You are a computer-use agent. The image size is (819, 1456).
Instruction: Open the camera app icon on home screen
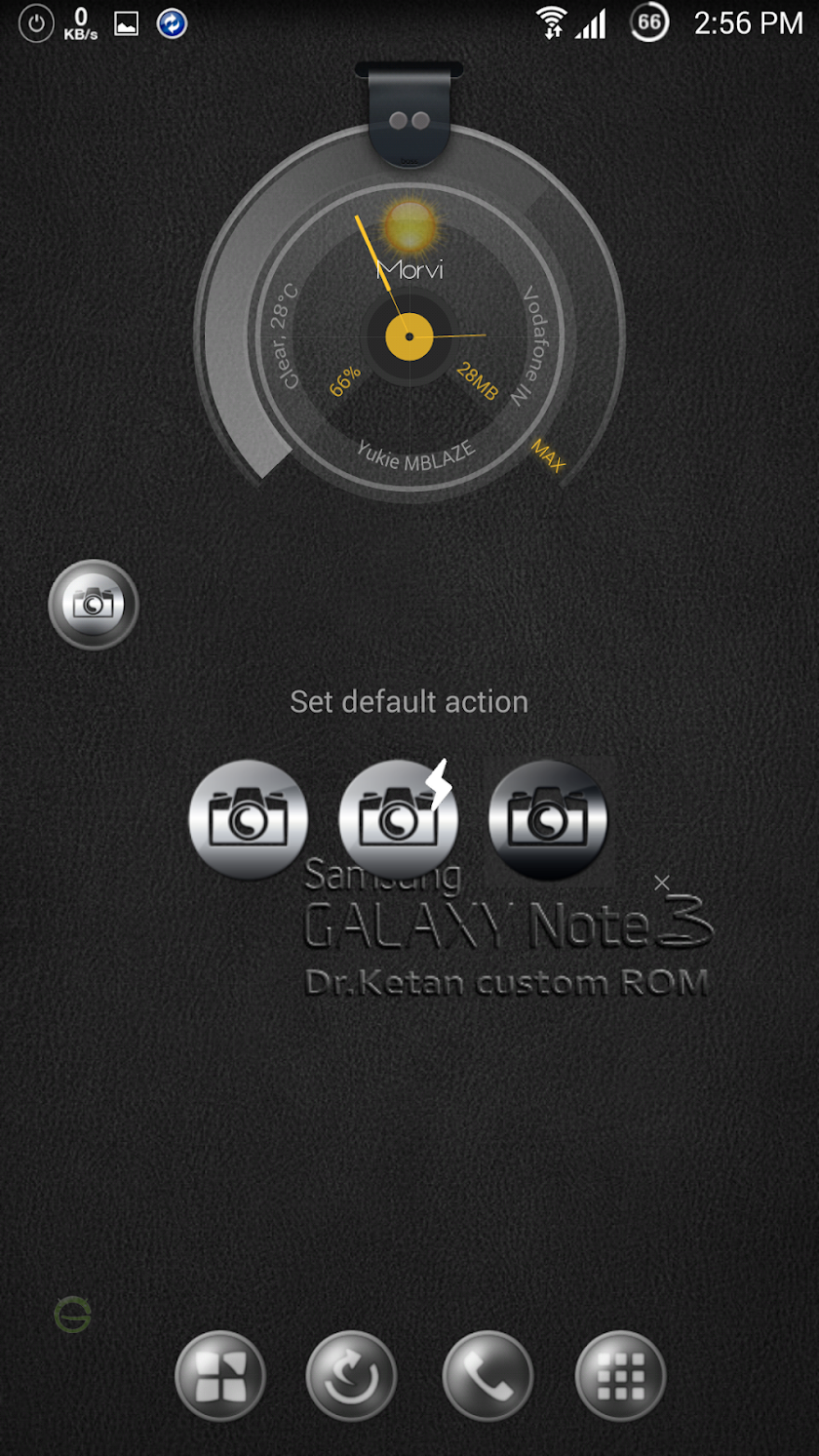pos(94,605)
